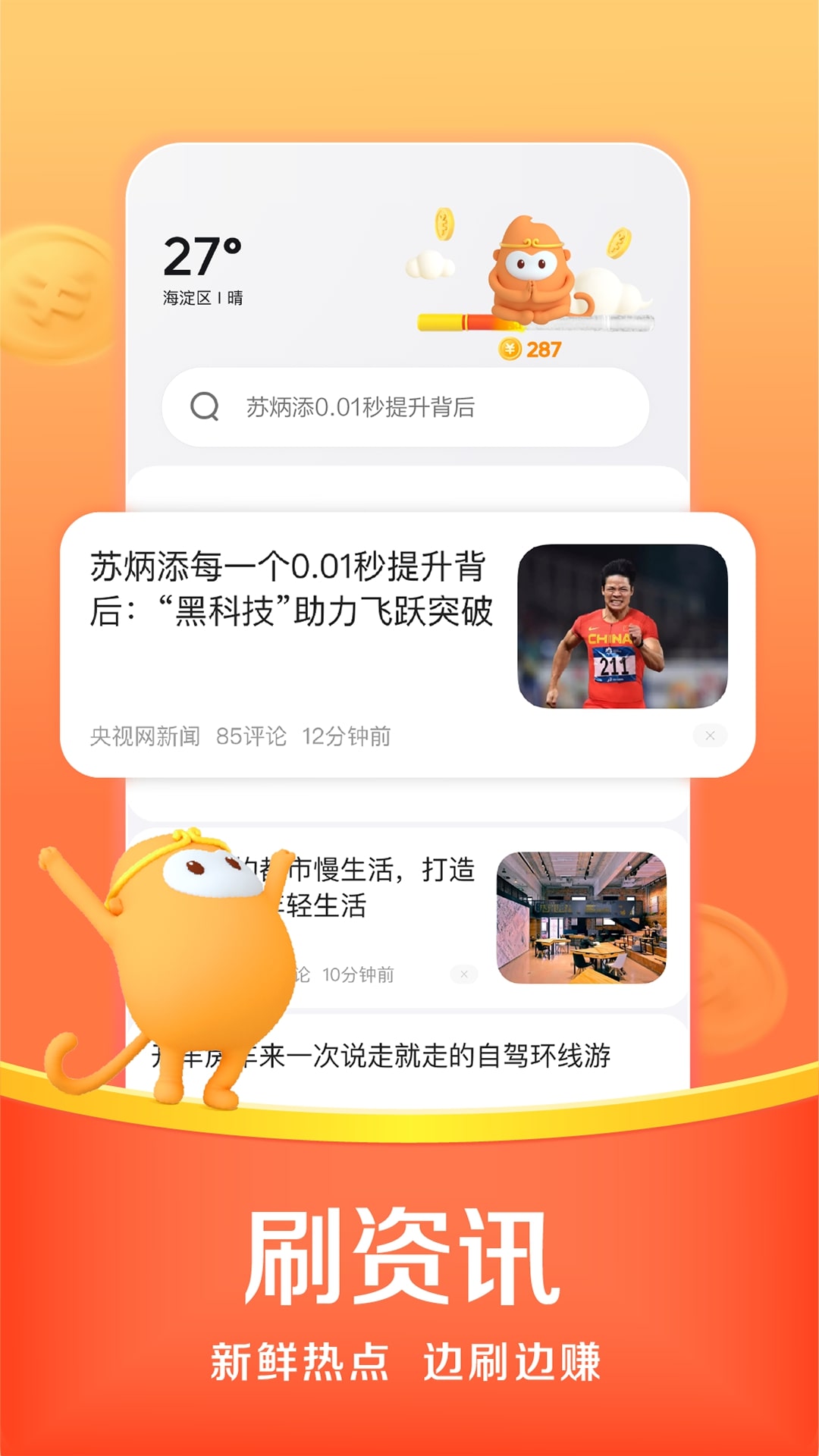This screenshot has height=1456, width=819.
Task: Expand the 287 coin balance details
Action: (x=543, y=350)
